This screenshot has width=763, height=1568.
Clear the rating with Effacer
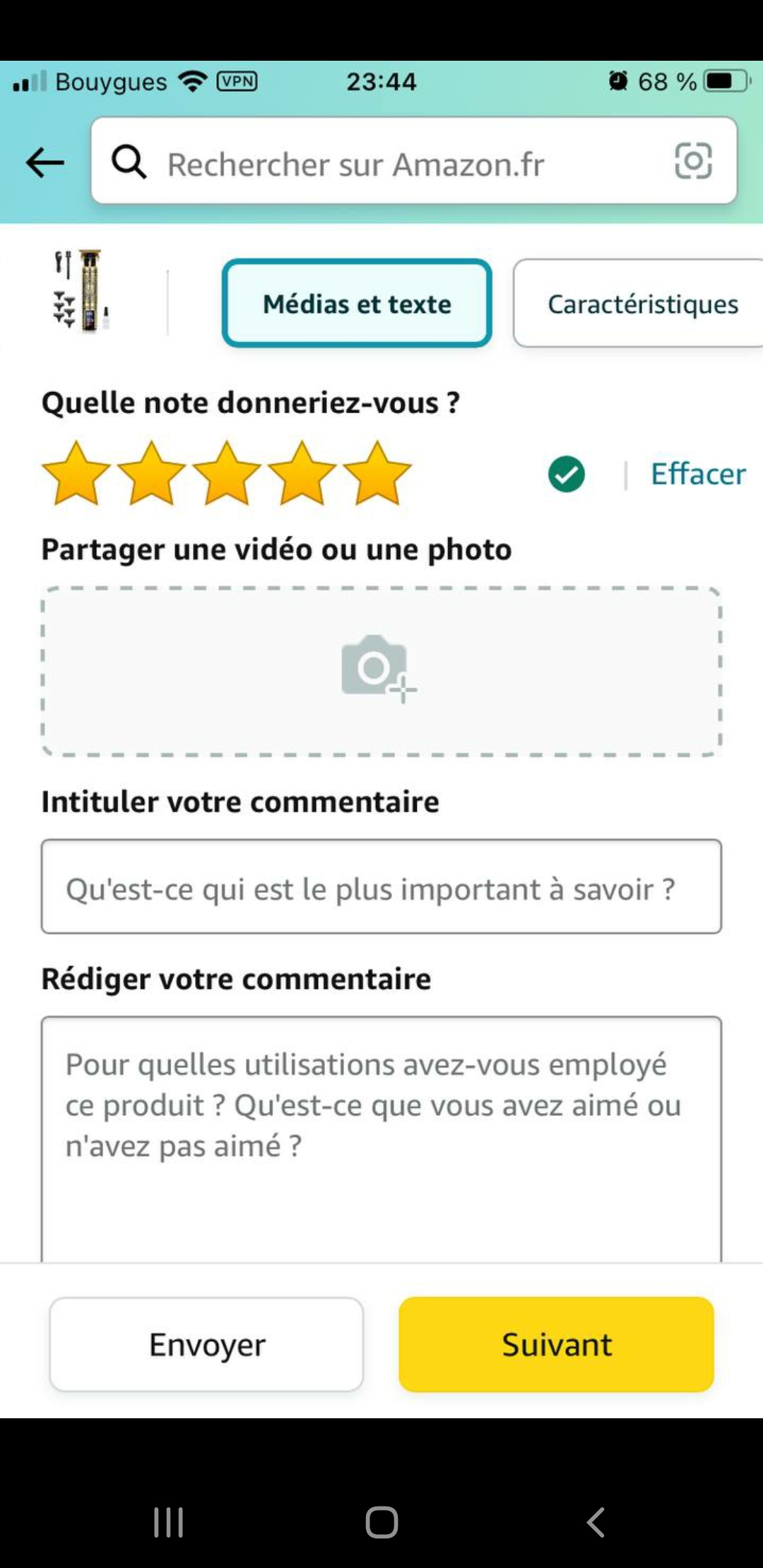[697, 474]
